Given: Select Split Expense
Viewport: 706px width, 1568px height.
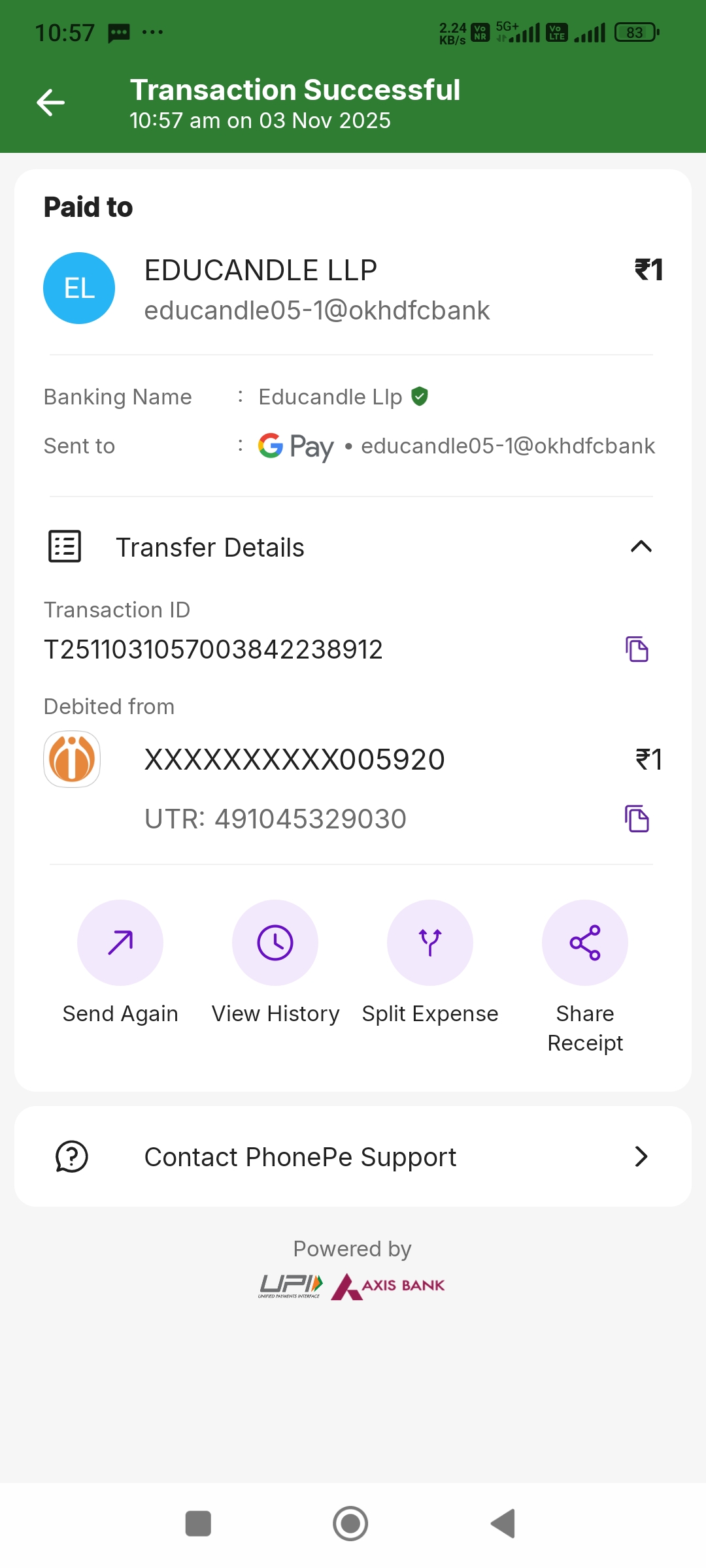Looking at the screenshot, I should pyautogui.click(x=430, y=943).
